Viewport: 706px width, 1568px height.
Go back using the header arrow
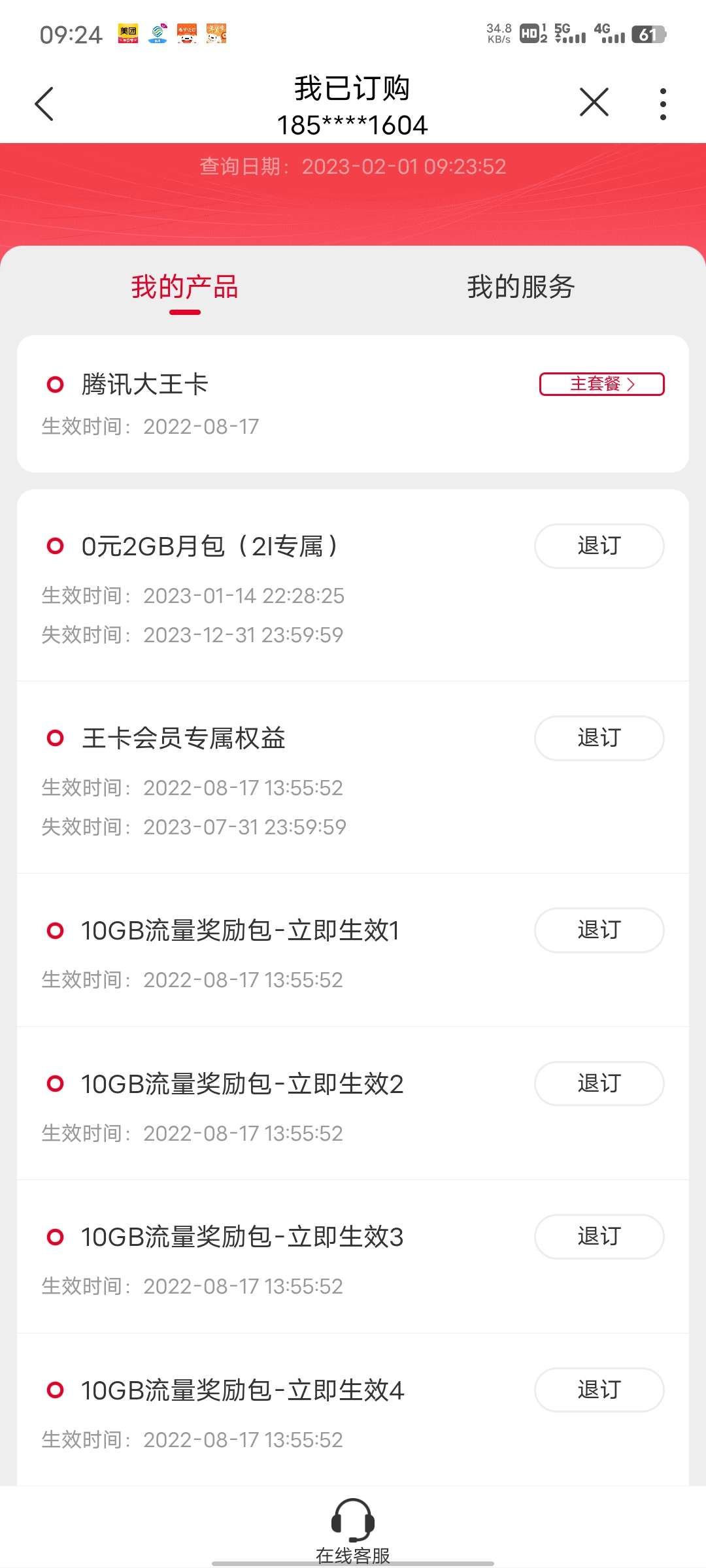pos(44,104)
